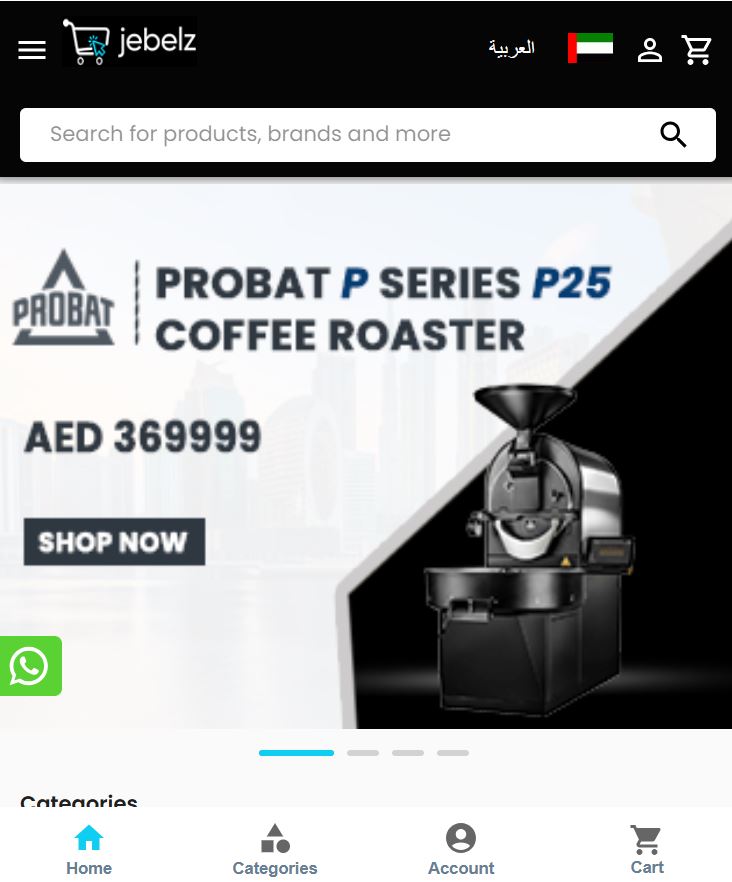This screenshot has height=882, width=732.
Task: Jump to the last banner slide indicator
Action: [x=453, y=753]
